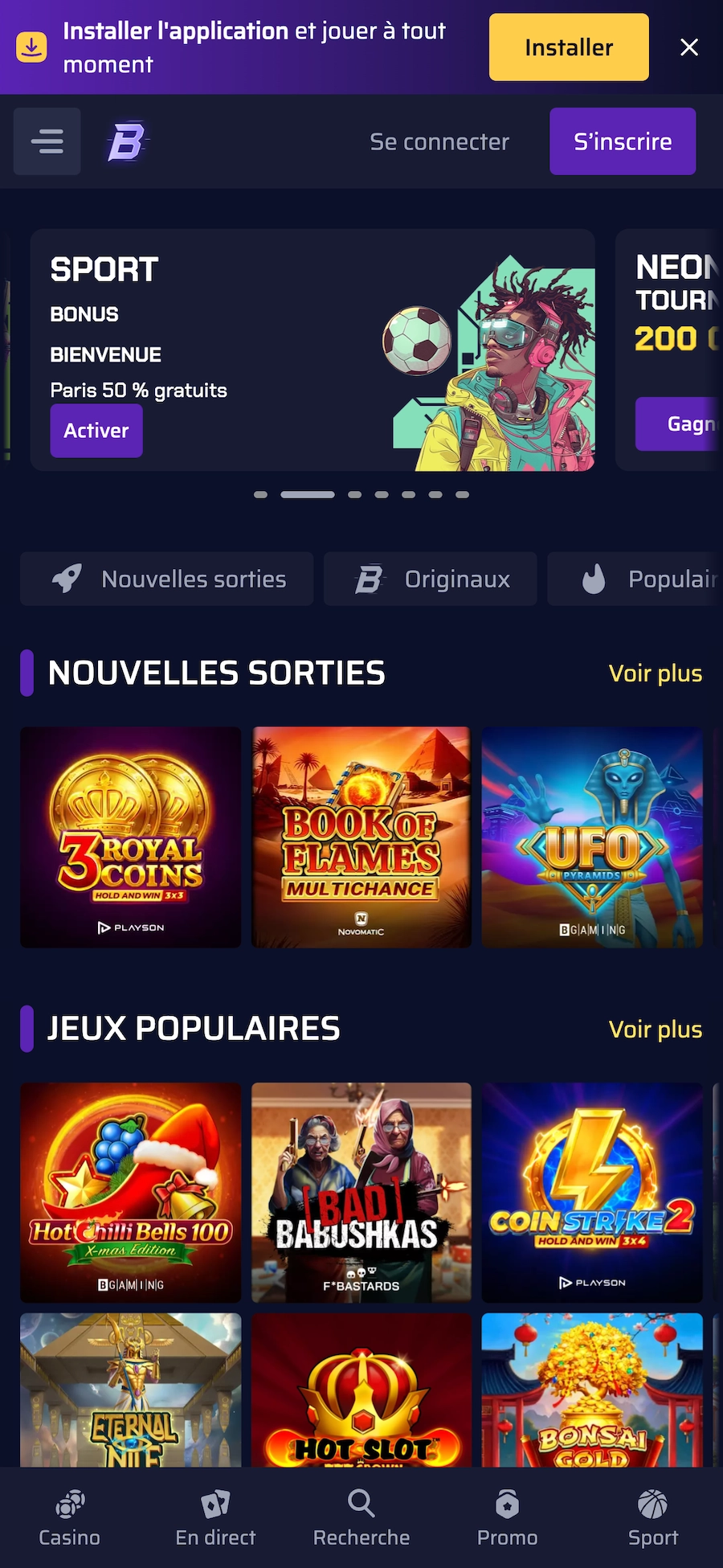Viewport: 723px width, 1568px height.
Task: Select the Originaux filter chip
Action: pos(430,579)
